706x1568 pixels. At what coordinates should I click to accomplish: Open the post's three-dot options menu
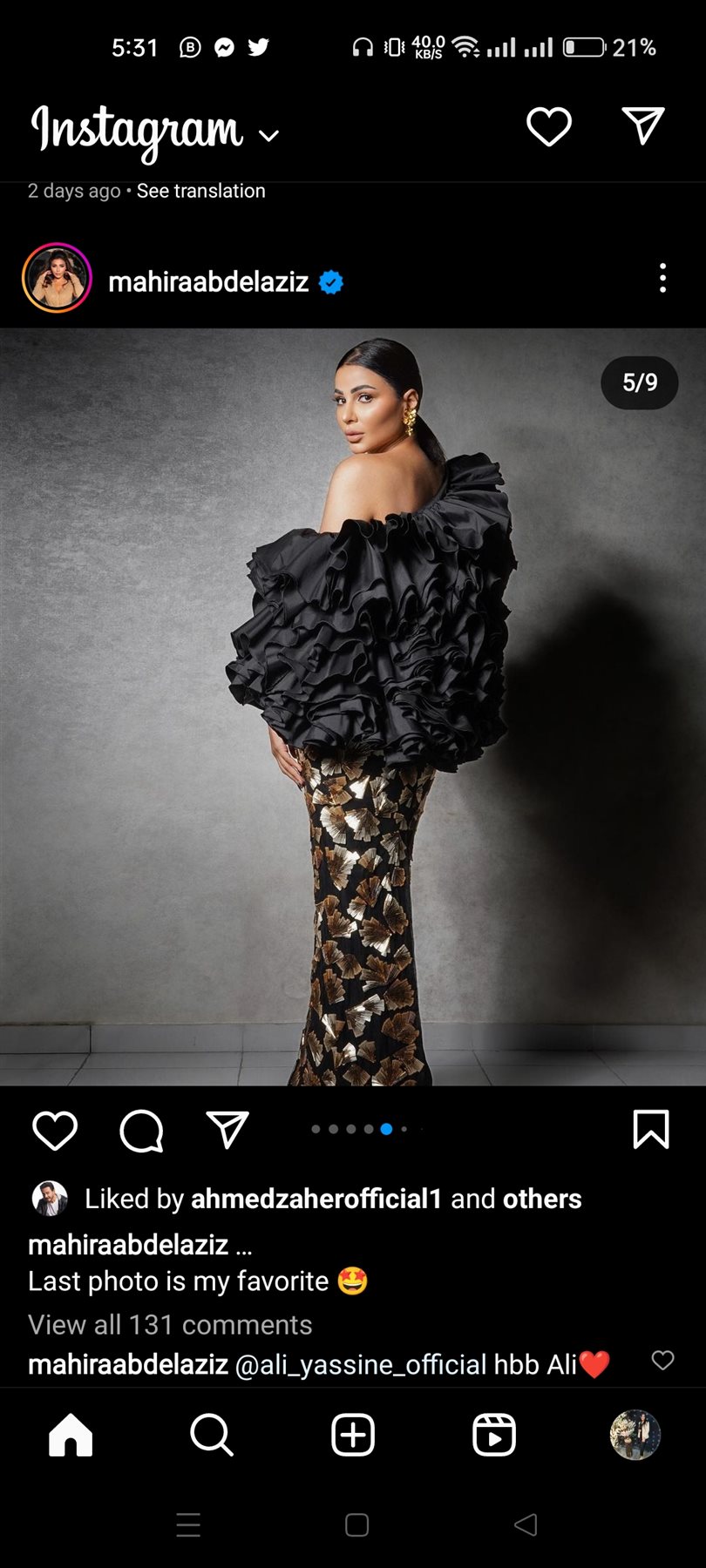tap(662, 278)
